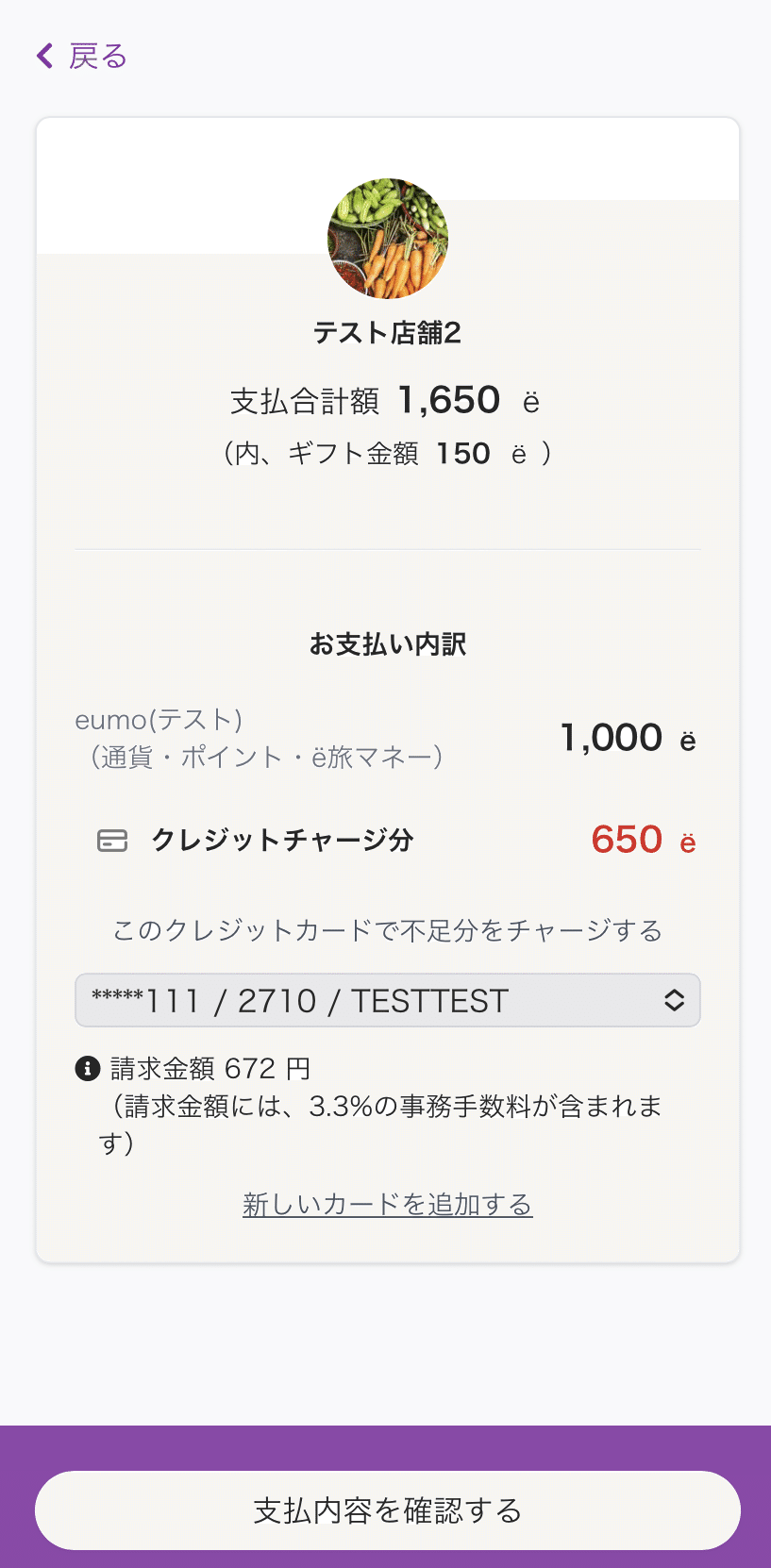Screen dimensions: 771x1568
Task: Open the credit card selection dropdown
Action: point(388,1000)
